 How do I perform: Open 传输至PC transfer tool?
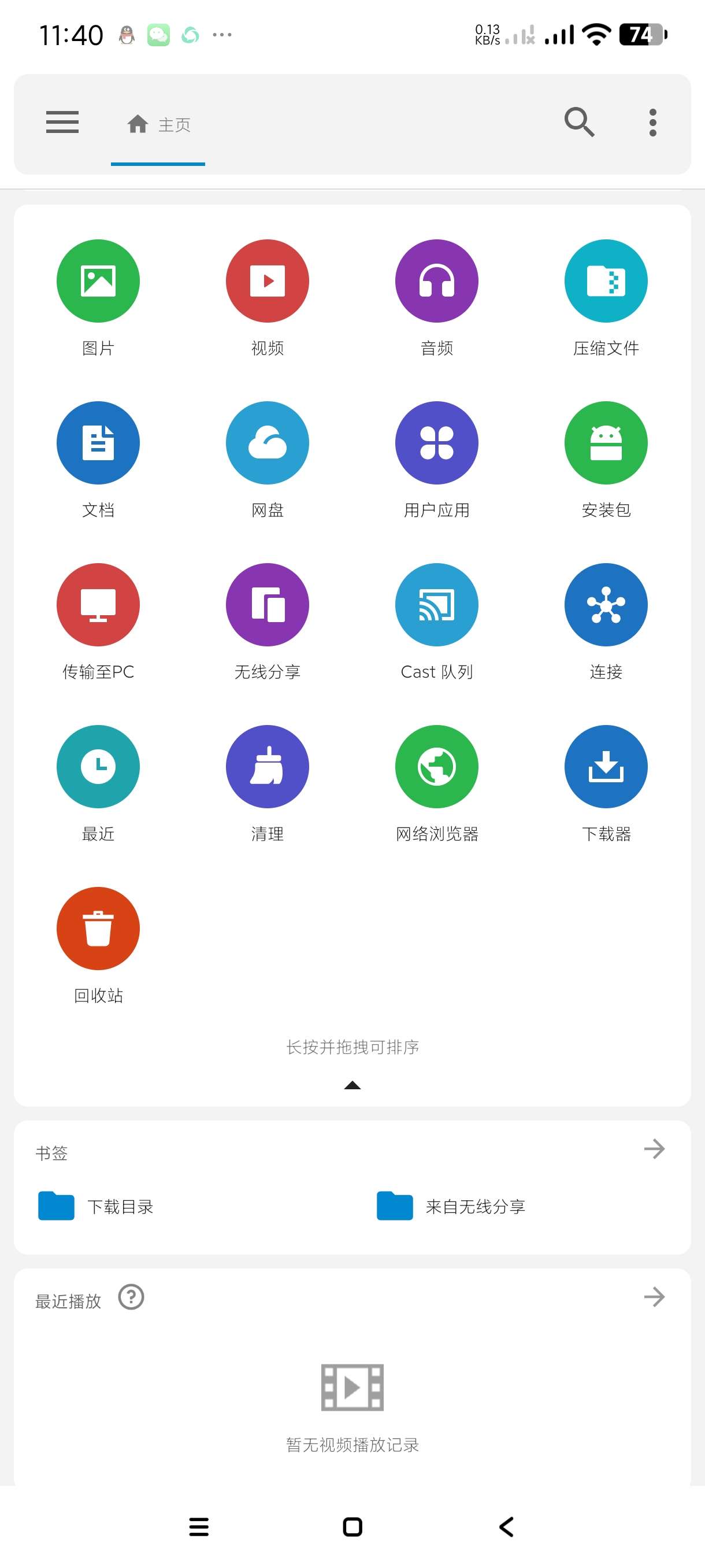click(98, 605)
